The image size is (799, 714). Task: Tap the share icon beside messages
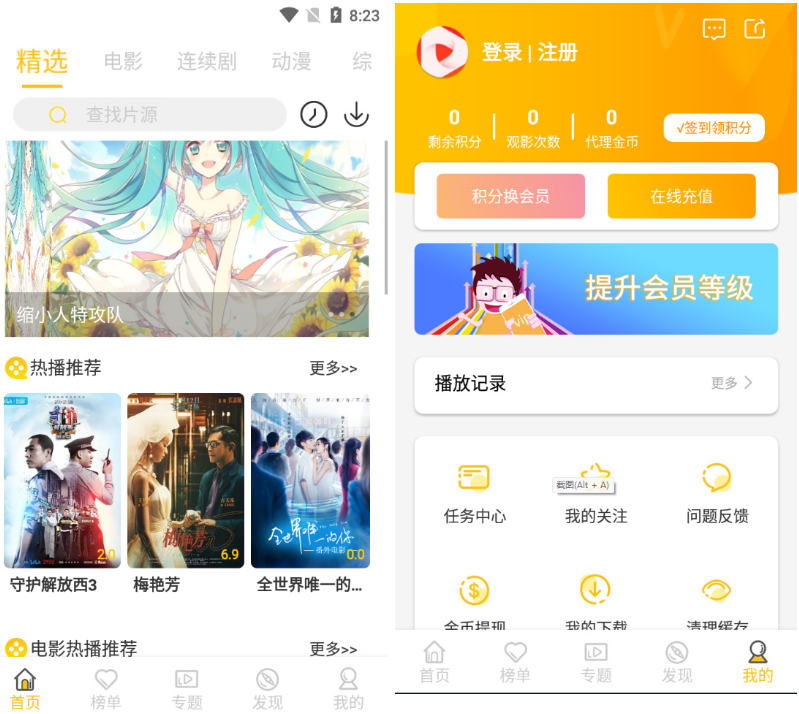pyautogui.click(x=755, y=30)
